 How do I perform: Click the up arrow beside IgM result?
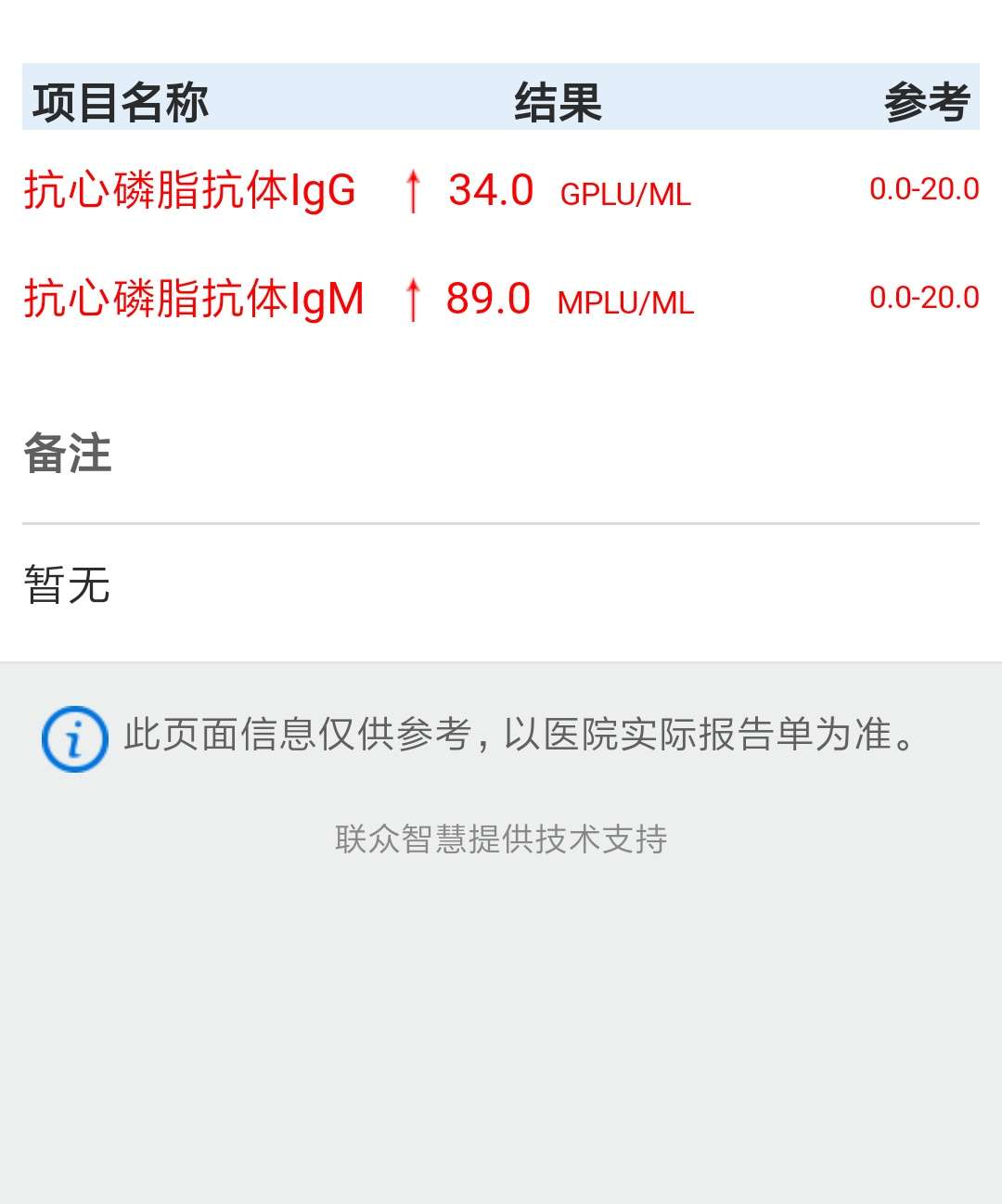pos(412,296)
